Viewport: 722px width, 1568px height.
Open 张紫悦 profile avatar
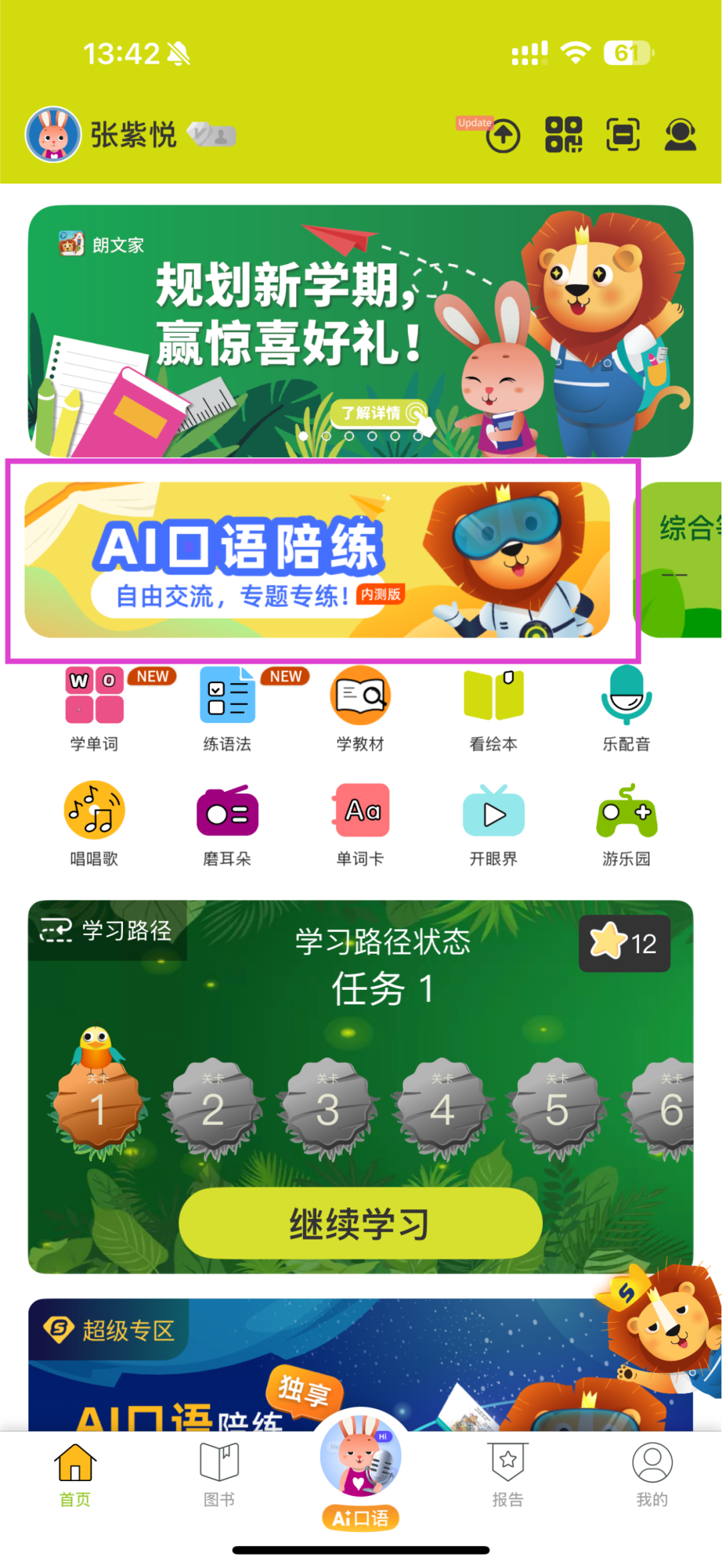pyautogui.click(x=53, y=134)
